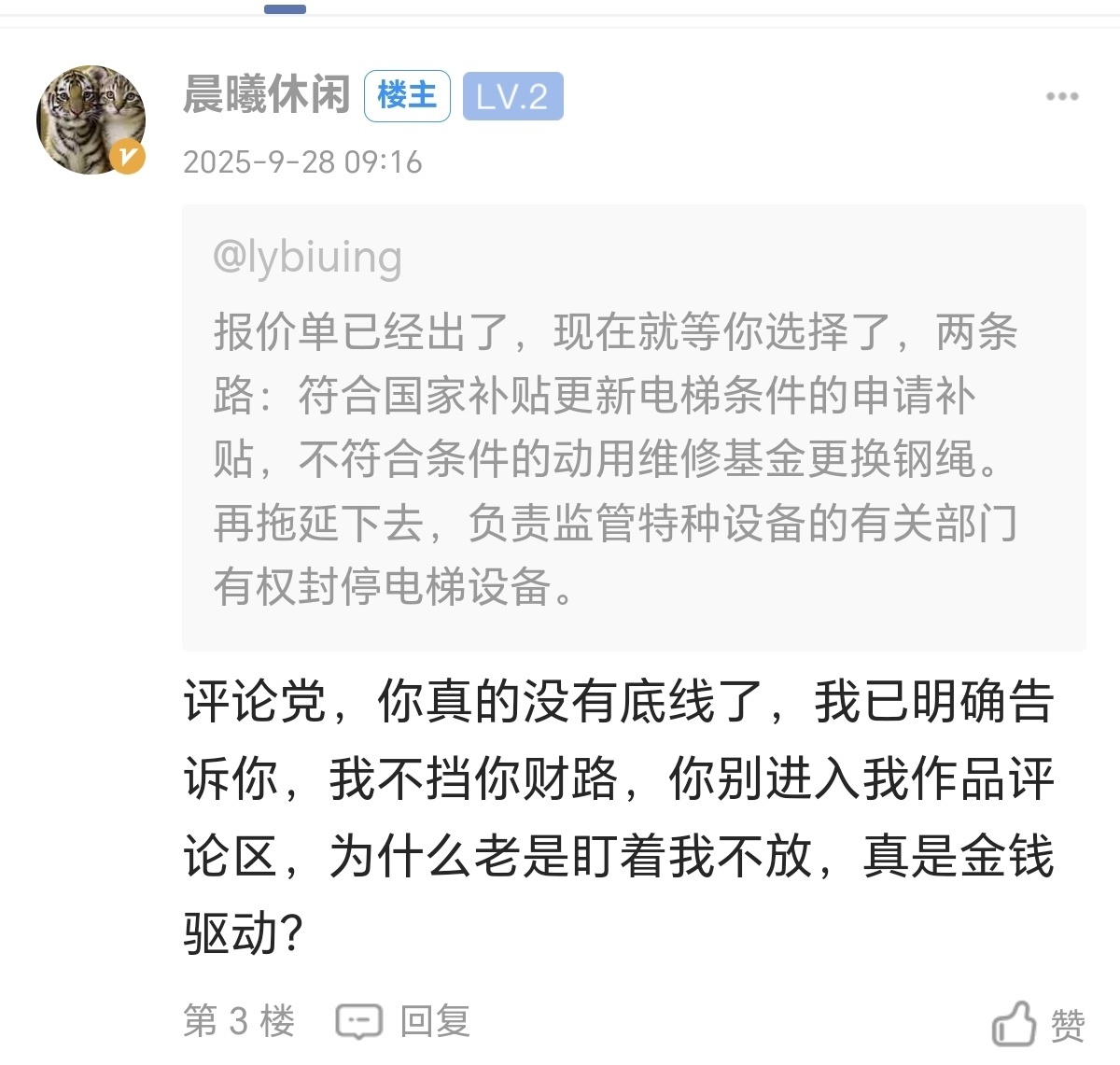Tap the username 晨曦休闲
Viewport: 1120px width, 1065px height.
(x=266, y=95)
